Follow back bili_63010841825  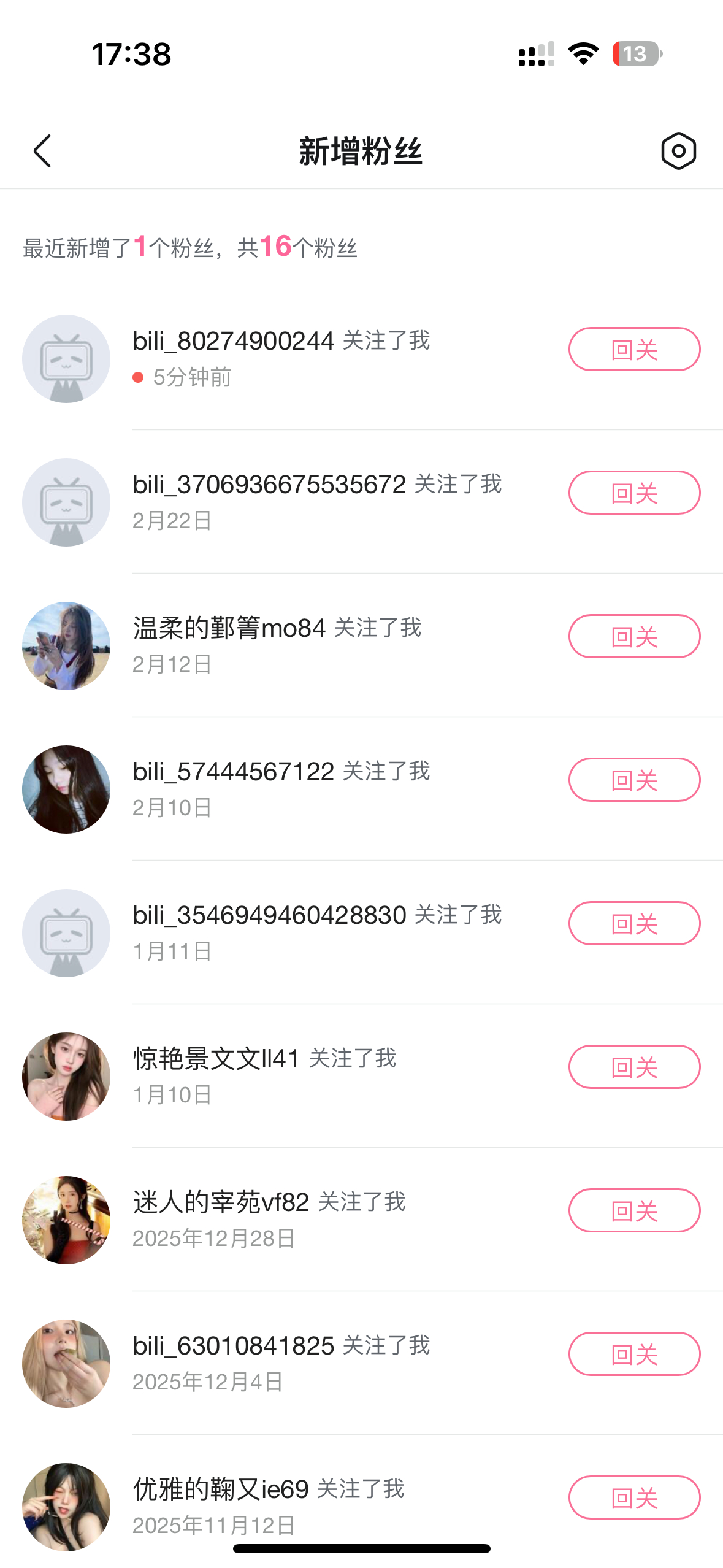coord(634,1355)
